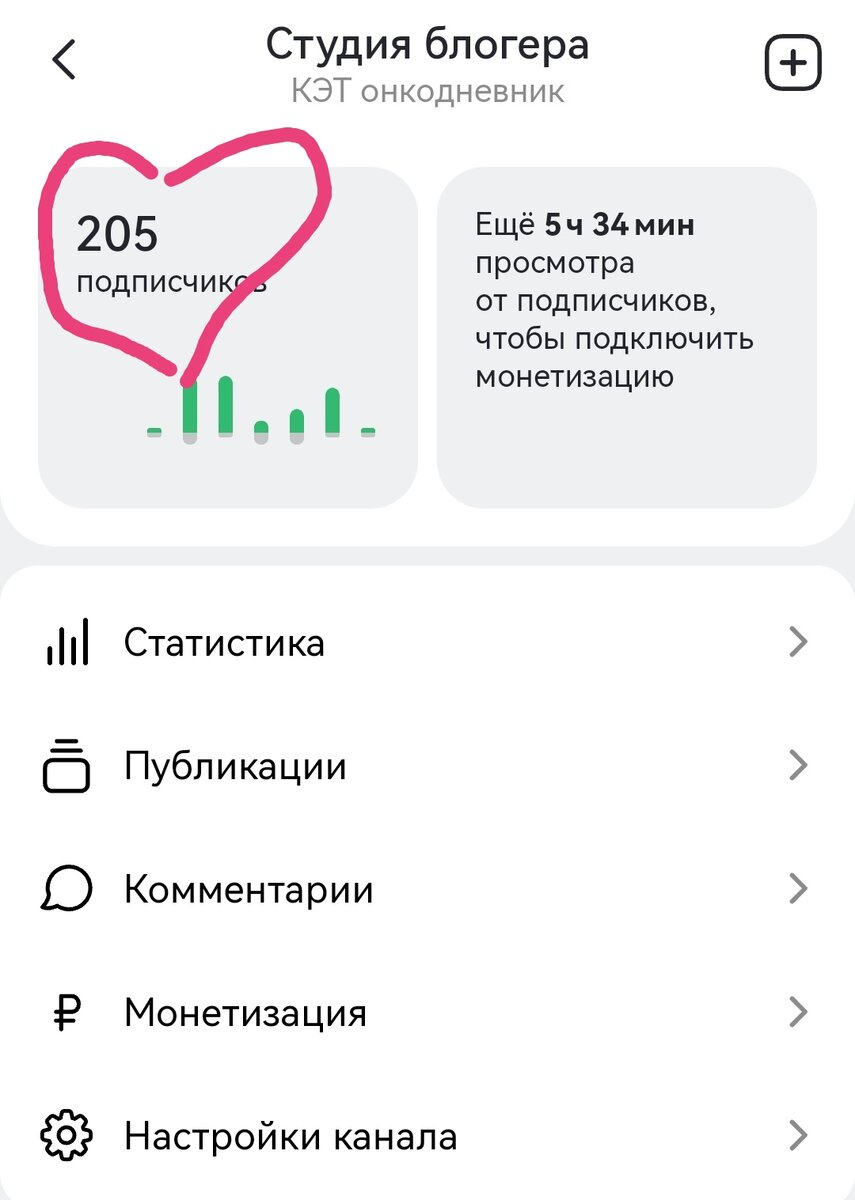The height and width of the screenshot is (1200, 855).
Task: Open the Настройки канала menu entry
Action: click(290, 1135)
